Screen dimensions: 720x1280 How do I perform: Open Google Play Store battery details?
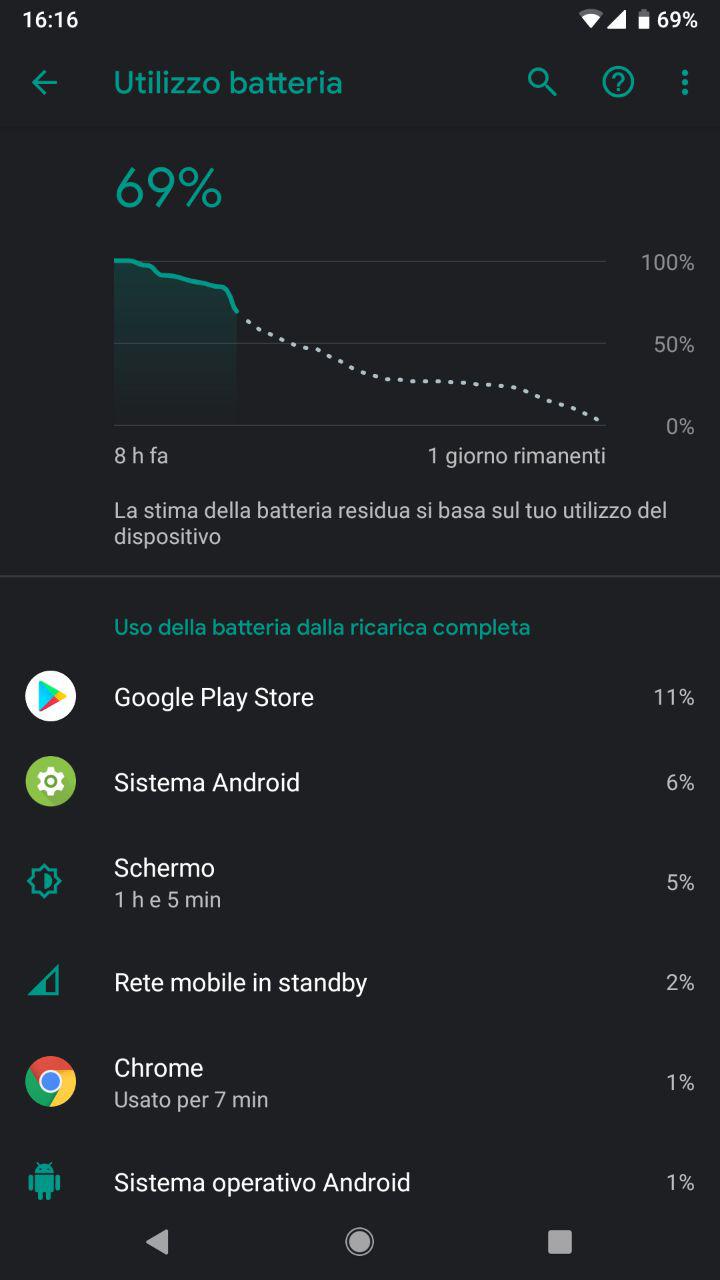[x=360, y=697]
